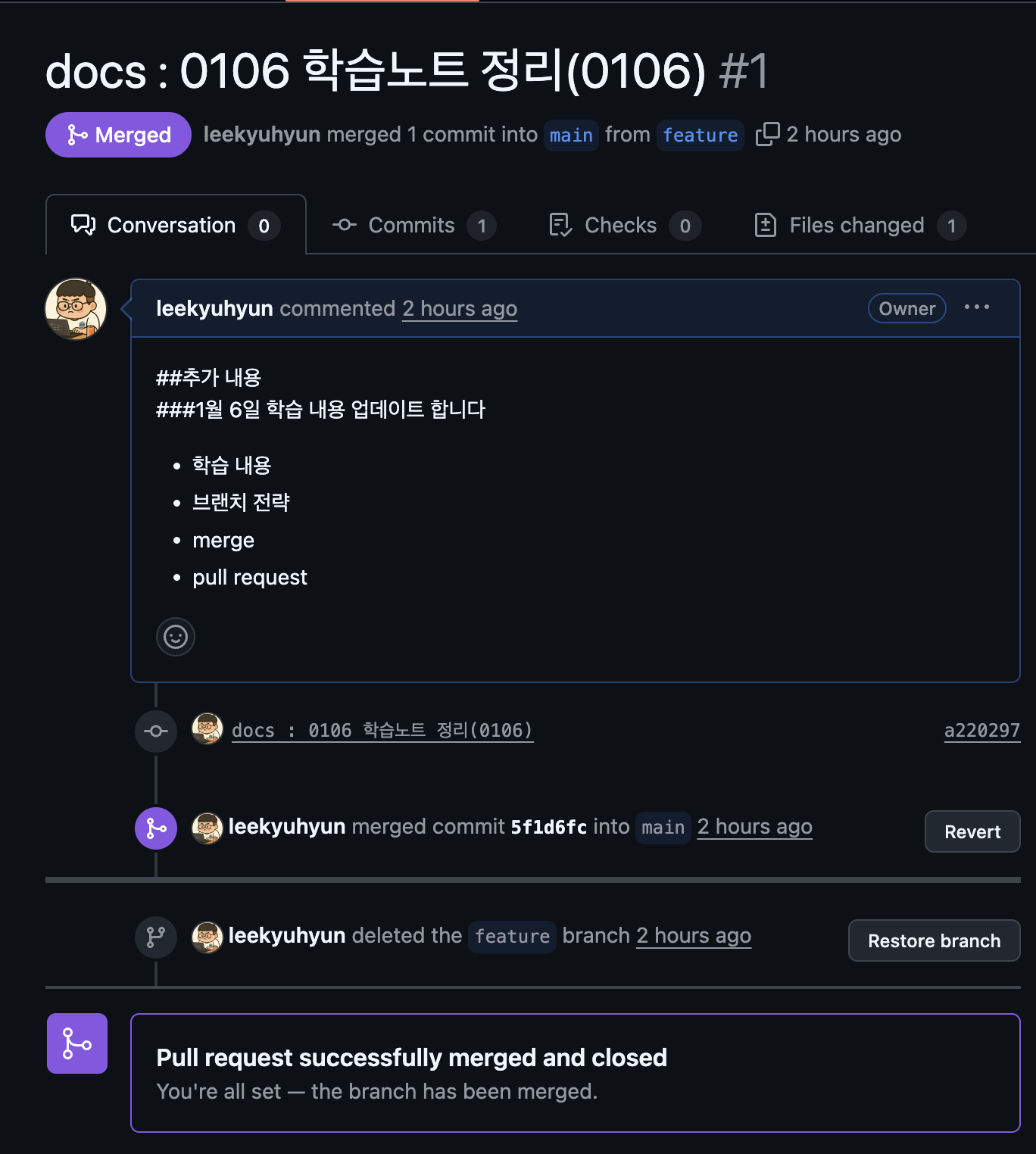Copy the feature branch name
This screenshot has width=1036, height=1154.
click(767, 134)
